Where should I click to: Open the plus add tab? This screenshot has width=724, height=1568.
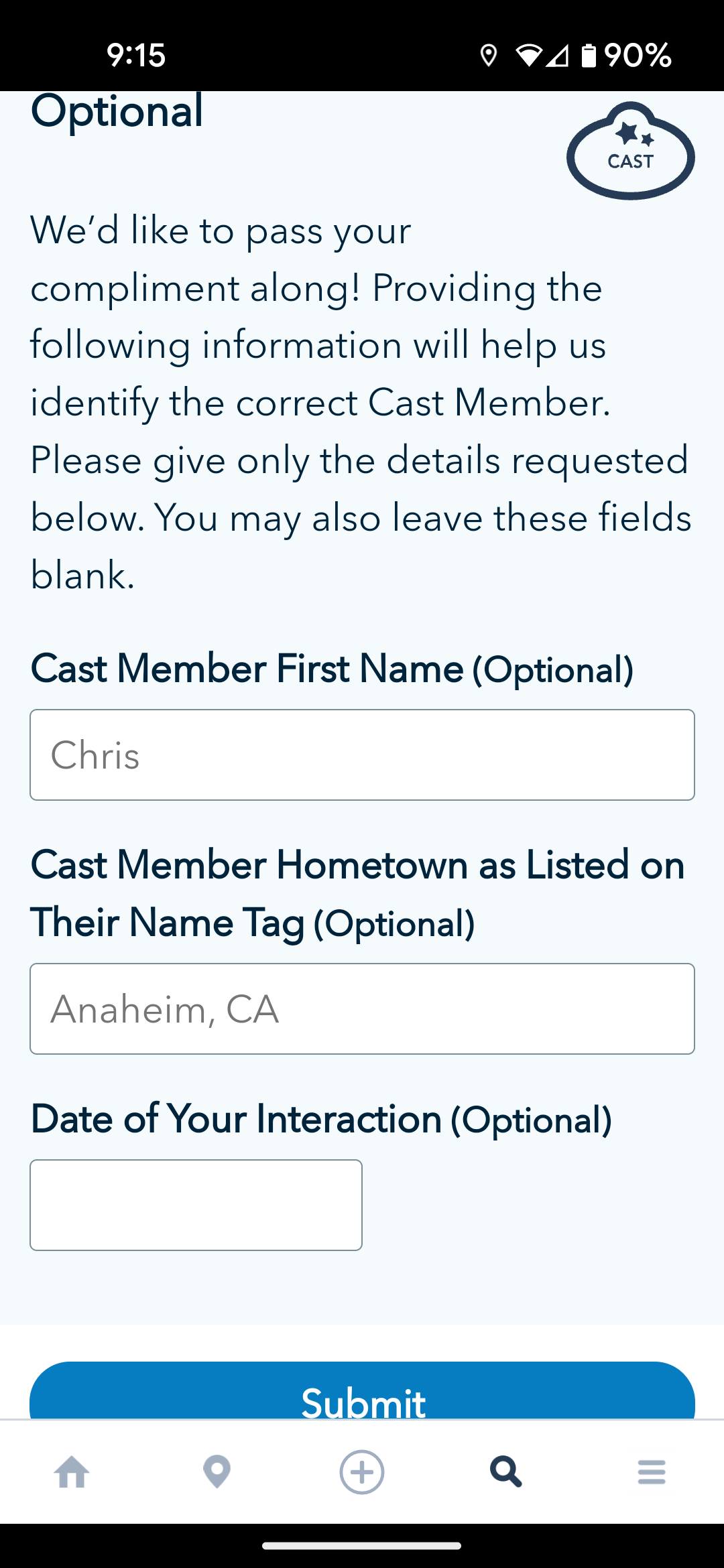coord(362,1472)
